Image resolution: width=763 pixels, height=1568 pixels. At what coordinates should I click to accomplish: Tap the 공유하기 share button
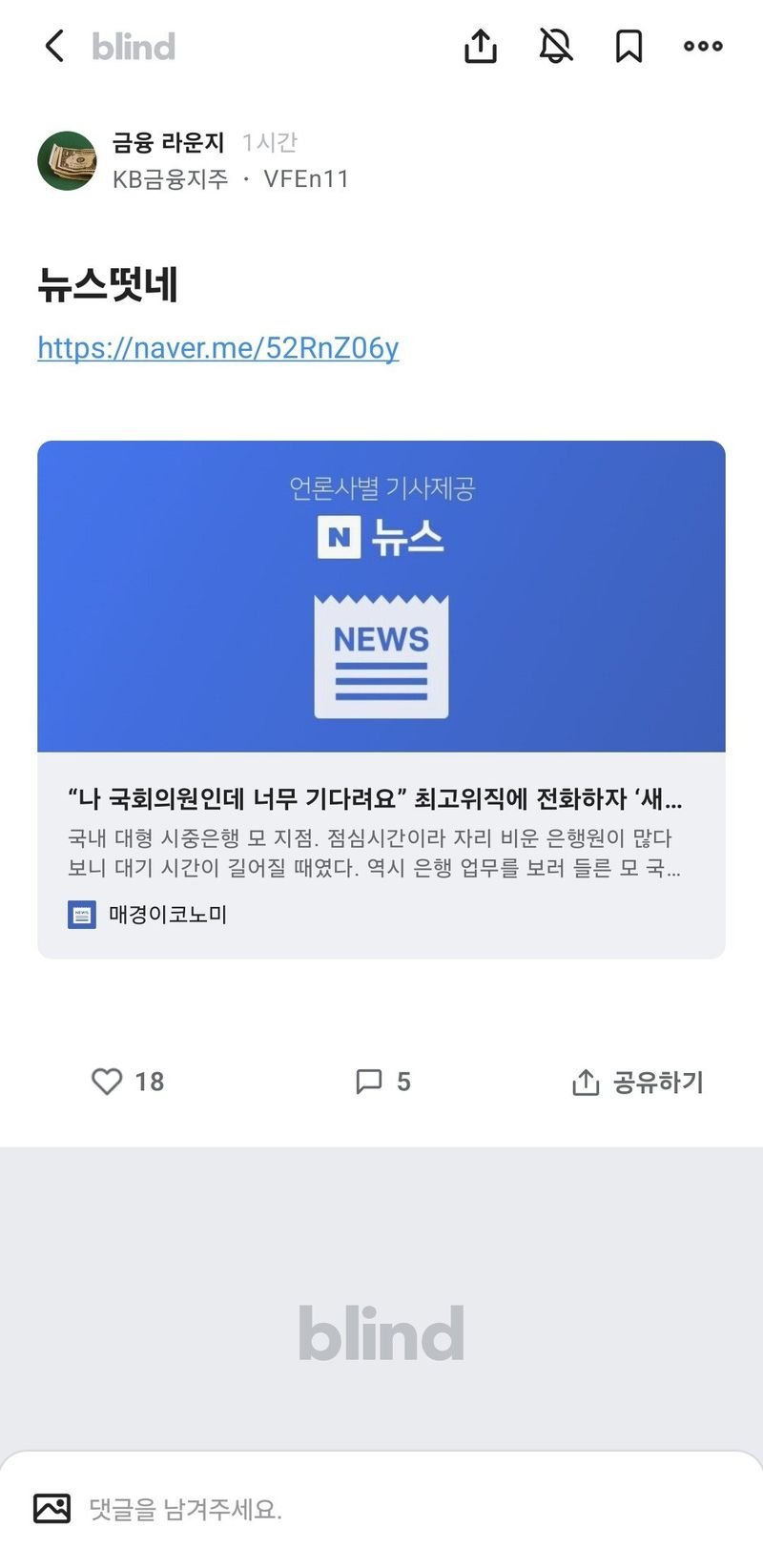[x=637, y=1082]
